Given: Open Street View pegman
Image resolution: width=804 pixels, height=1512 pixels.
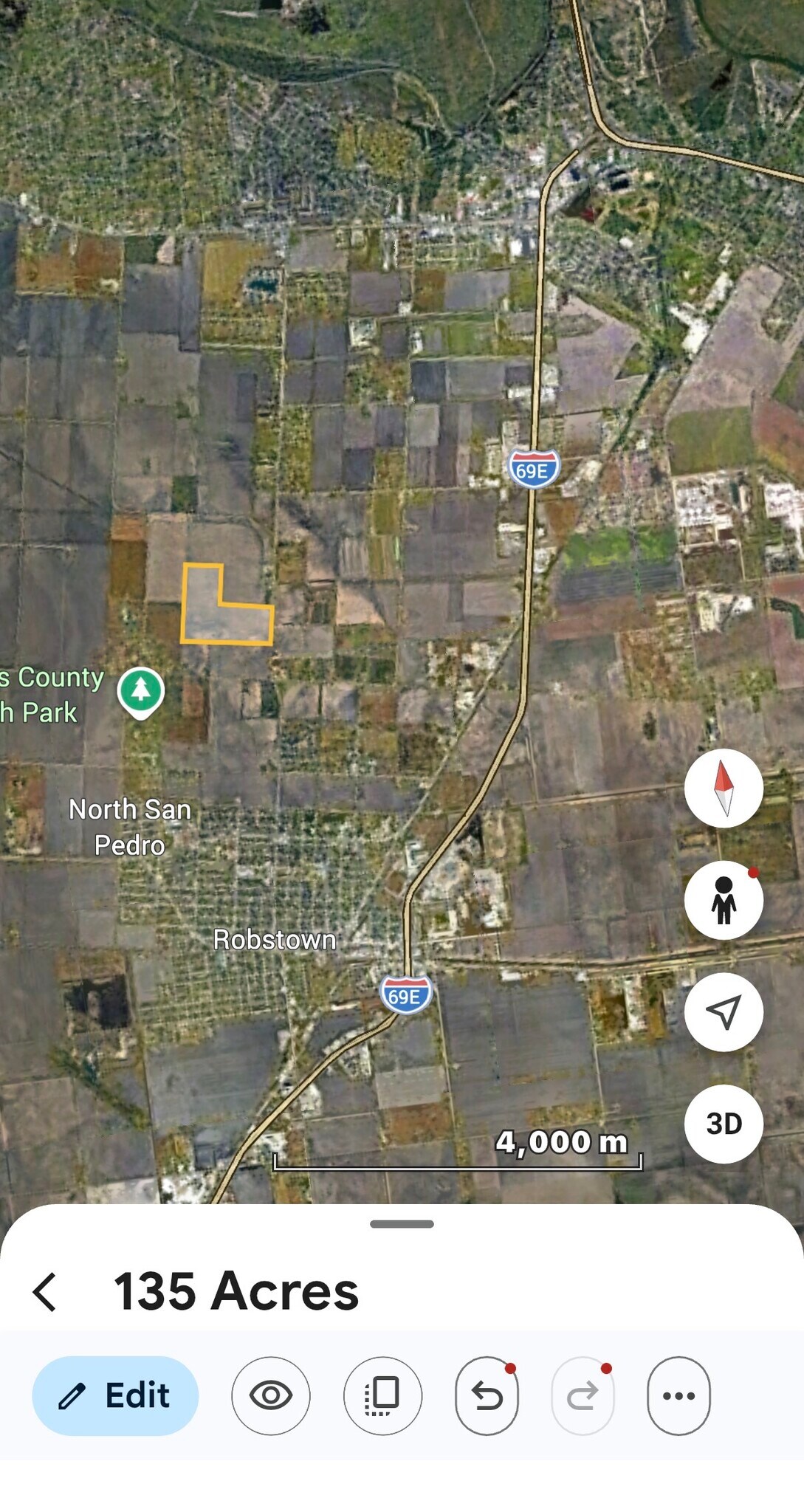Looking at the screenshot, I should point(724,900).
